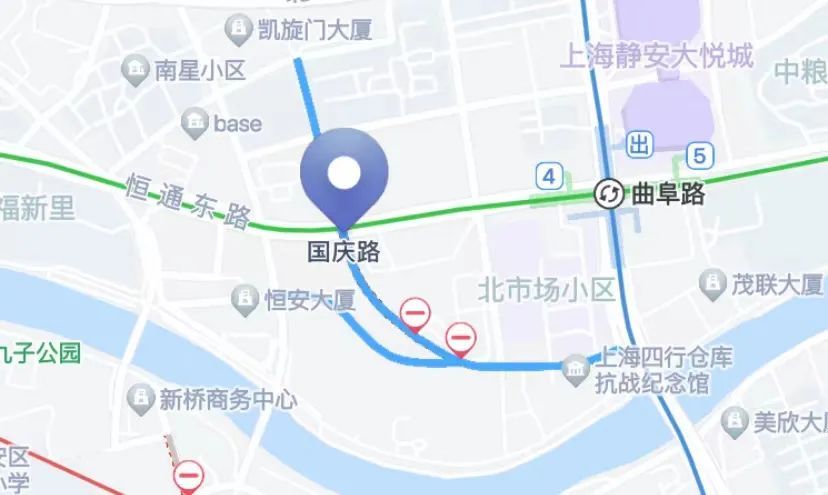Open the 上海四行仓库抗战纪念馆 marker
Viewport: 828px width, 495px height.
[576, 370]
